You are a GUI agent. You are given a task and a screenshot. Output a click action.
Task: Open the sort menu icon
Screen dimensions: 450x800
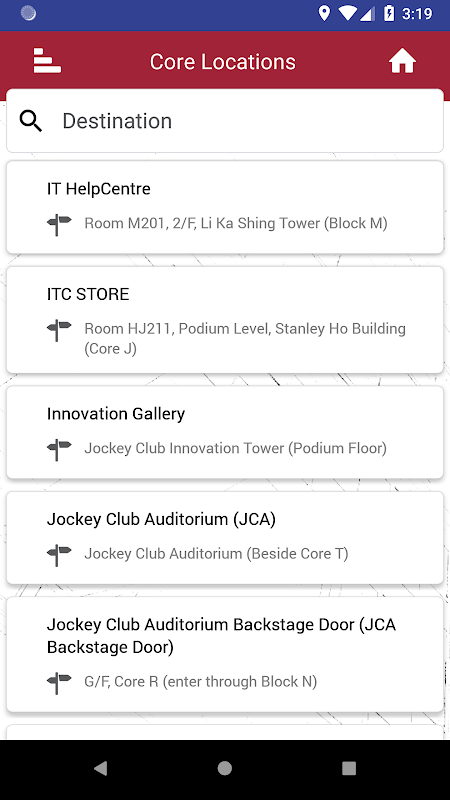pyautogui.click(x=47, y=61)
